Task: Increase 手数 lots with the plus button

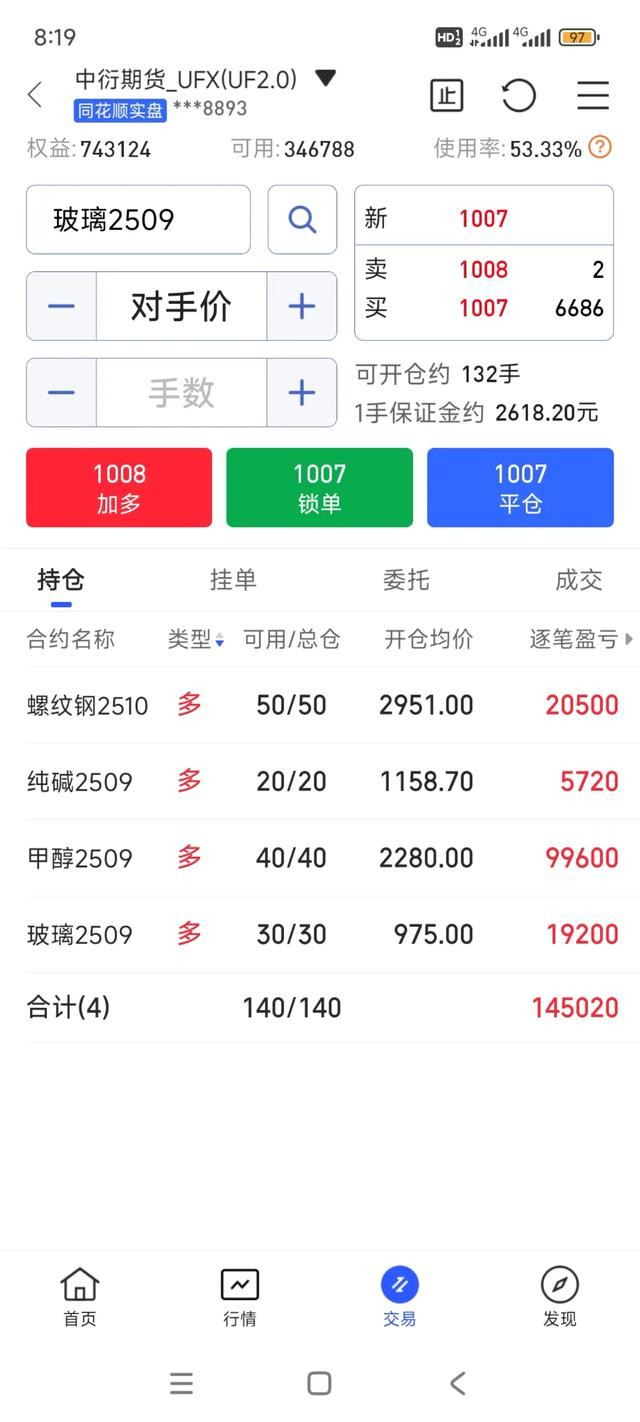Action: pyautogui.click(x=301, y=393)
